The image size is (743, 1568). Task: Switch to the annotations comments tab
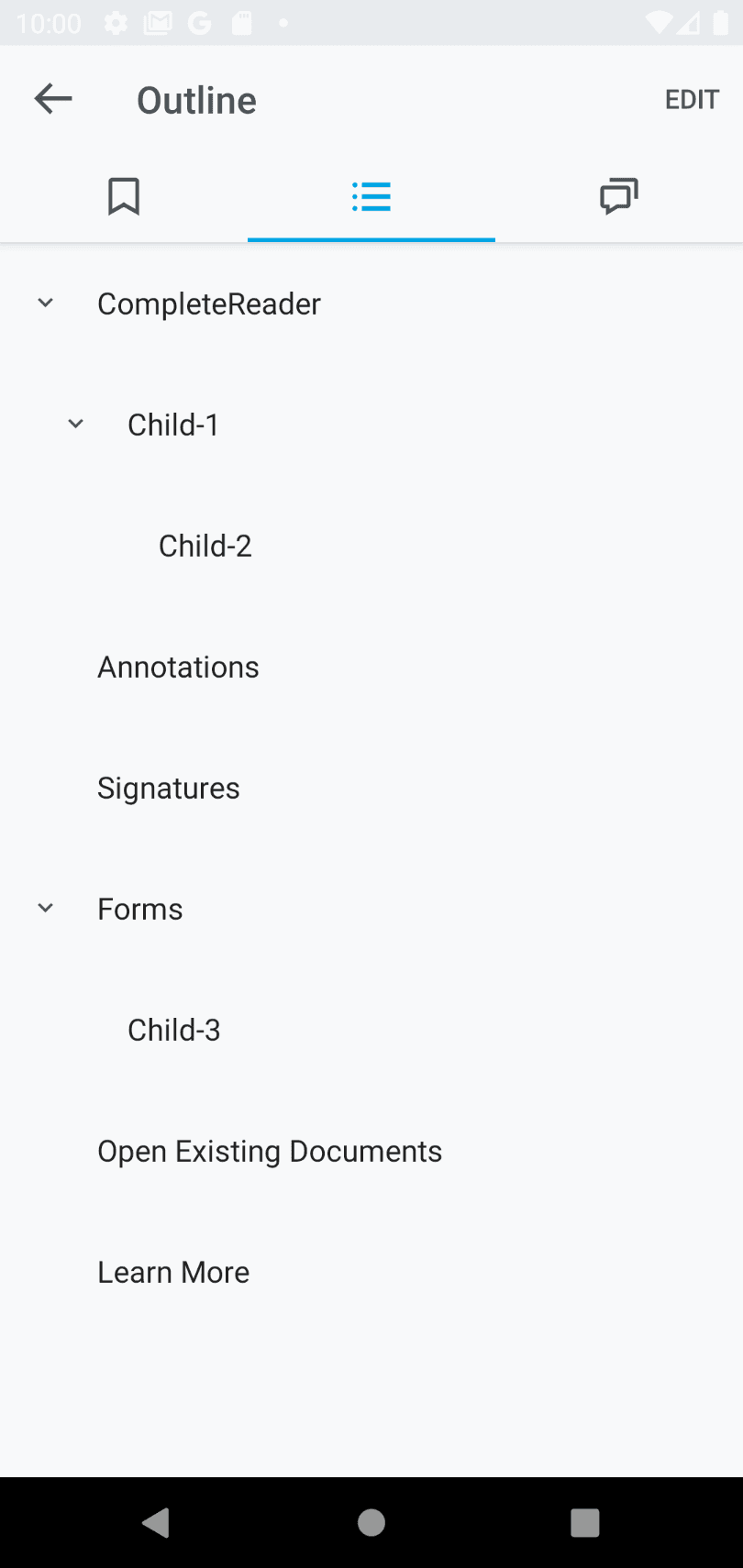point(619,196)
